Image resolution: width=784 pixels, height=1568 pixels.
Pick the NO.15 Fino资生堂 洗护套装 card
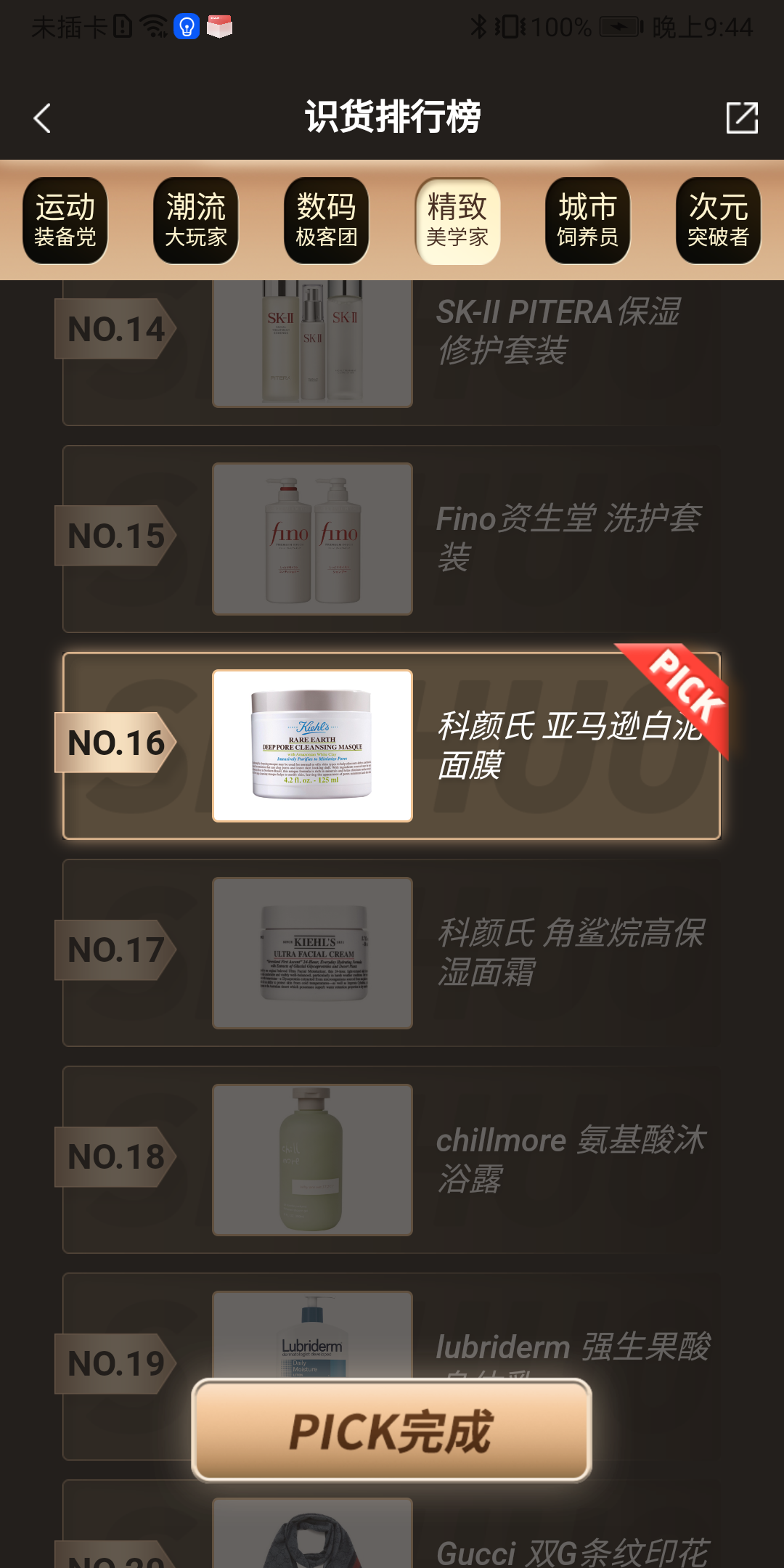click(x=392, y=539)
